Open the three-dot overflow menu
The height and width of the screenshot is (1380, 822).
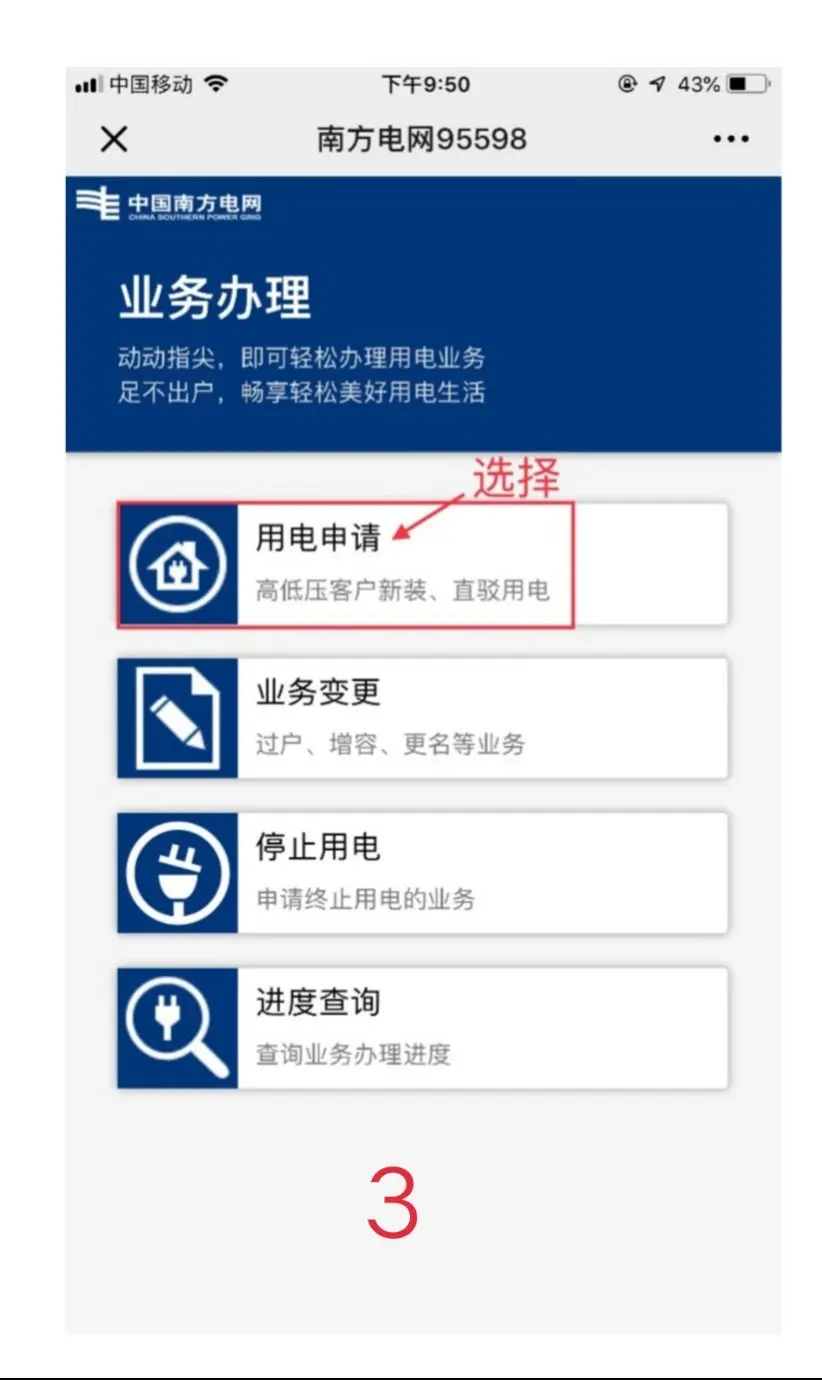731,139
